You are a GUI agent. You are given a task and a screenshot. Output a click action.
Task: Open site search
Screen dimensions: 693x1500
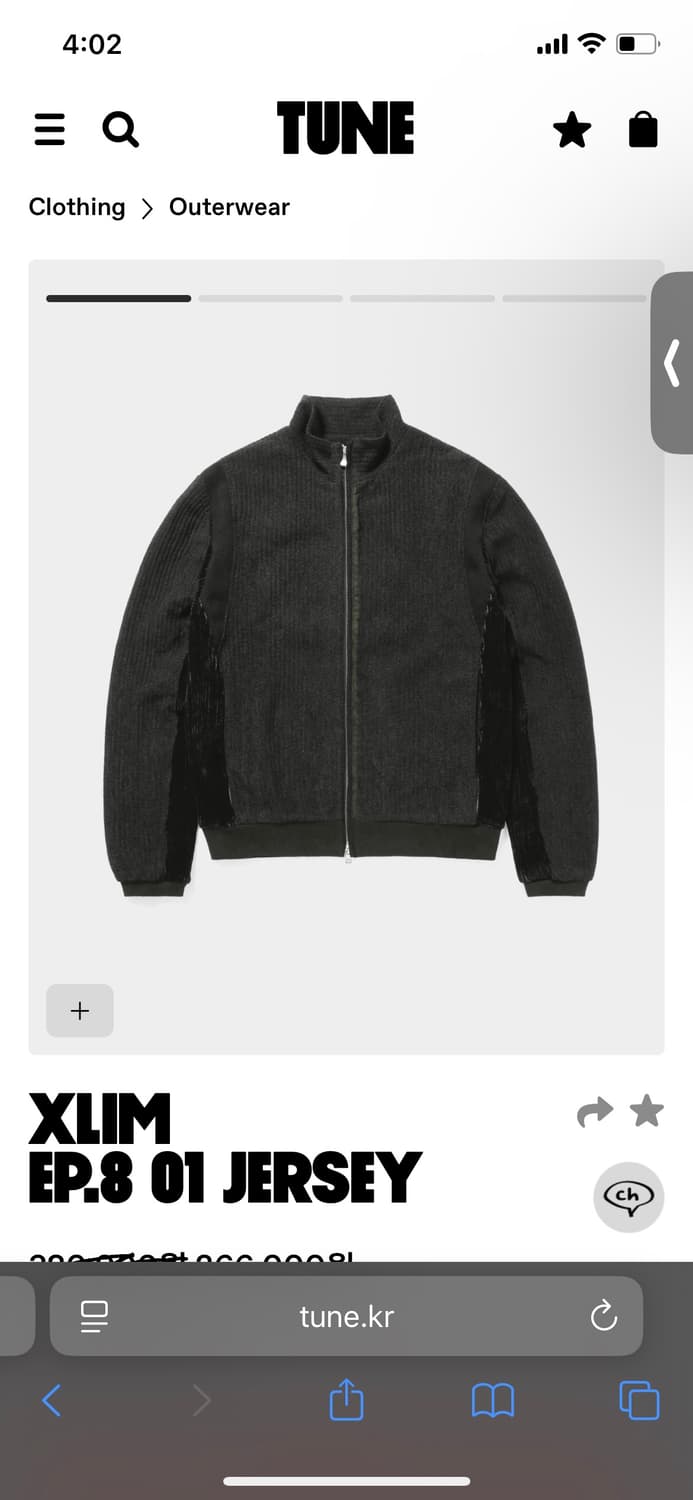[x=120, y=130]
